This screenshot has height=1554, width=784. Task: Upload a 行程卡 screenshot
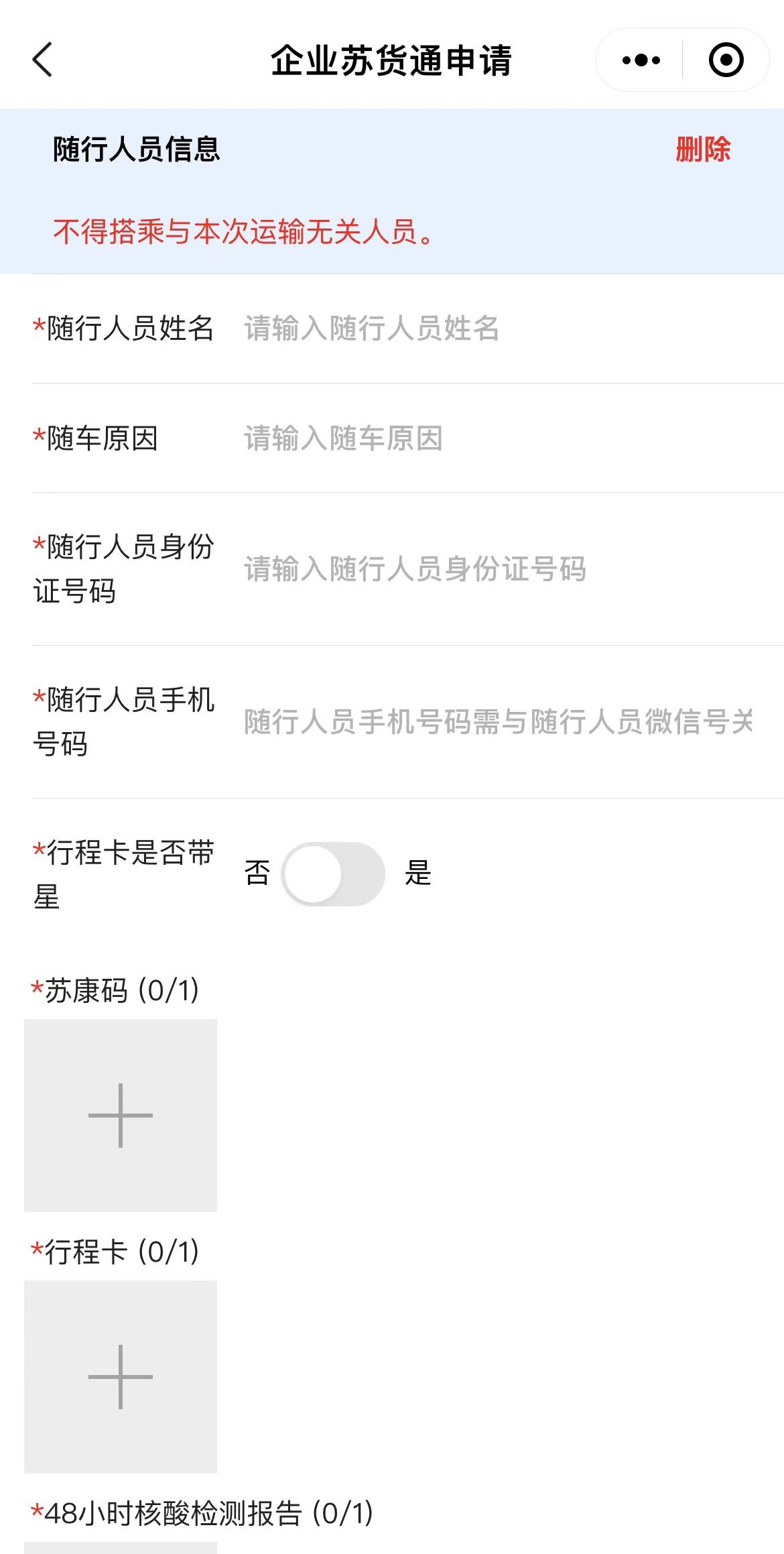click(121, 1377)
